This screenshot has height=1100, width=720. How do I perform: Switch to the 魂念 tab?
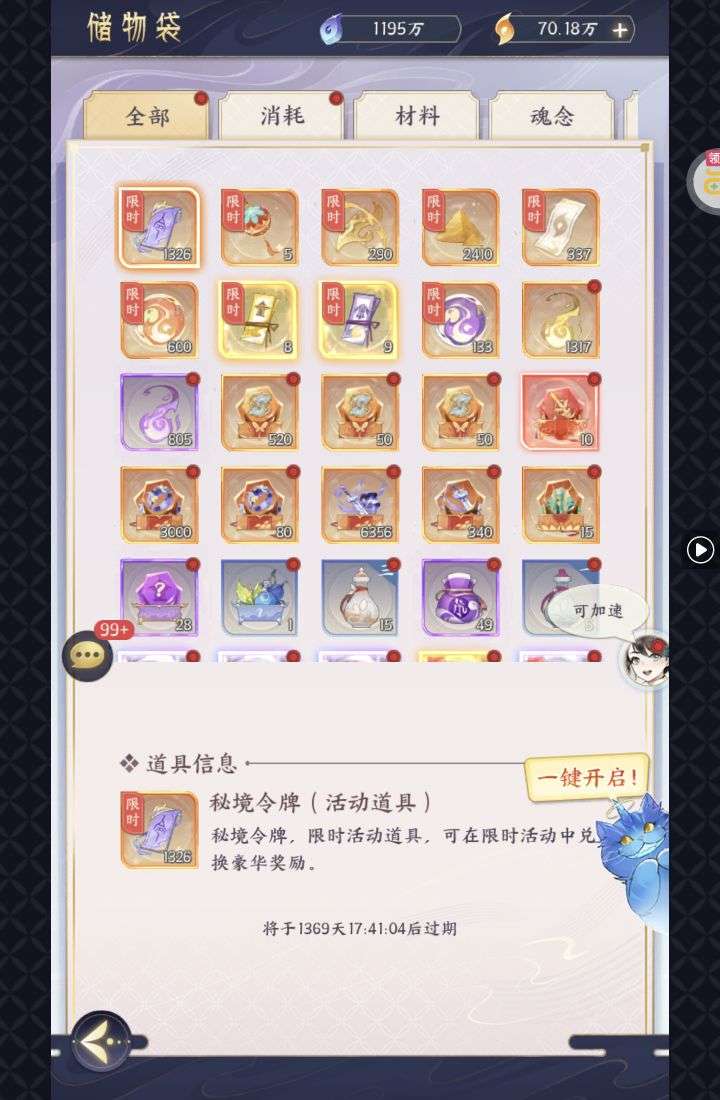coord(551,117)
